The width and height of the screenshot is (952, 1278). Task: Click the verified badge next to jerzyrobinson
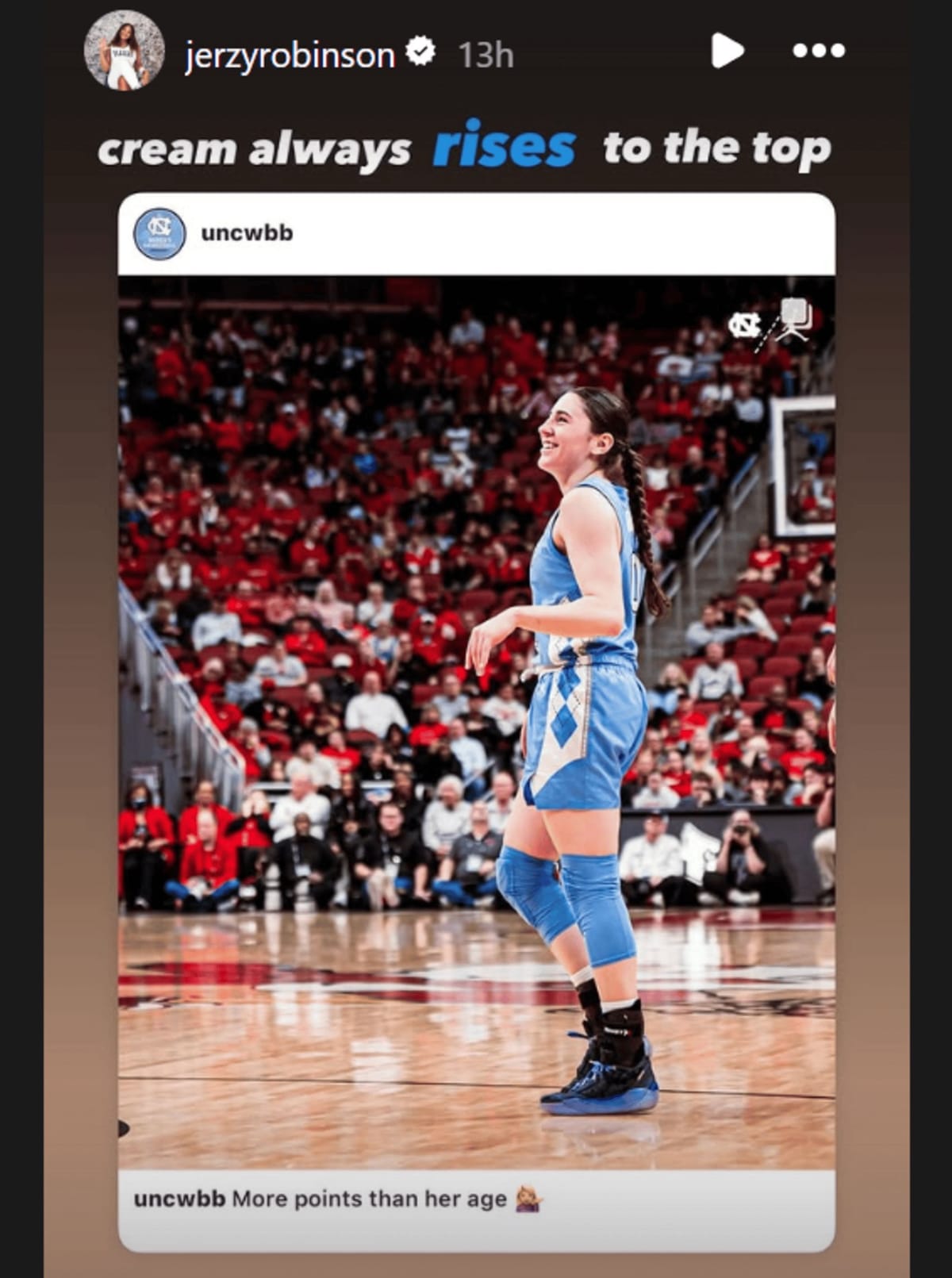420,51
